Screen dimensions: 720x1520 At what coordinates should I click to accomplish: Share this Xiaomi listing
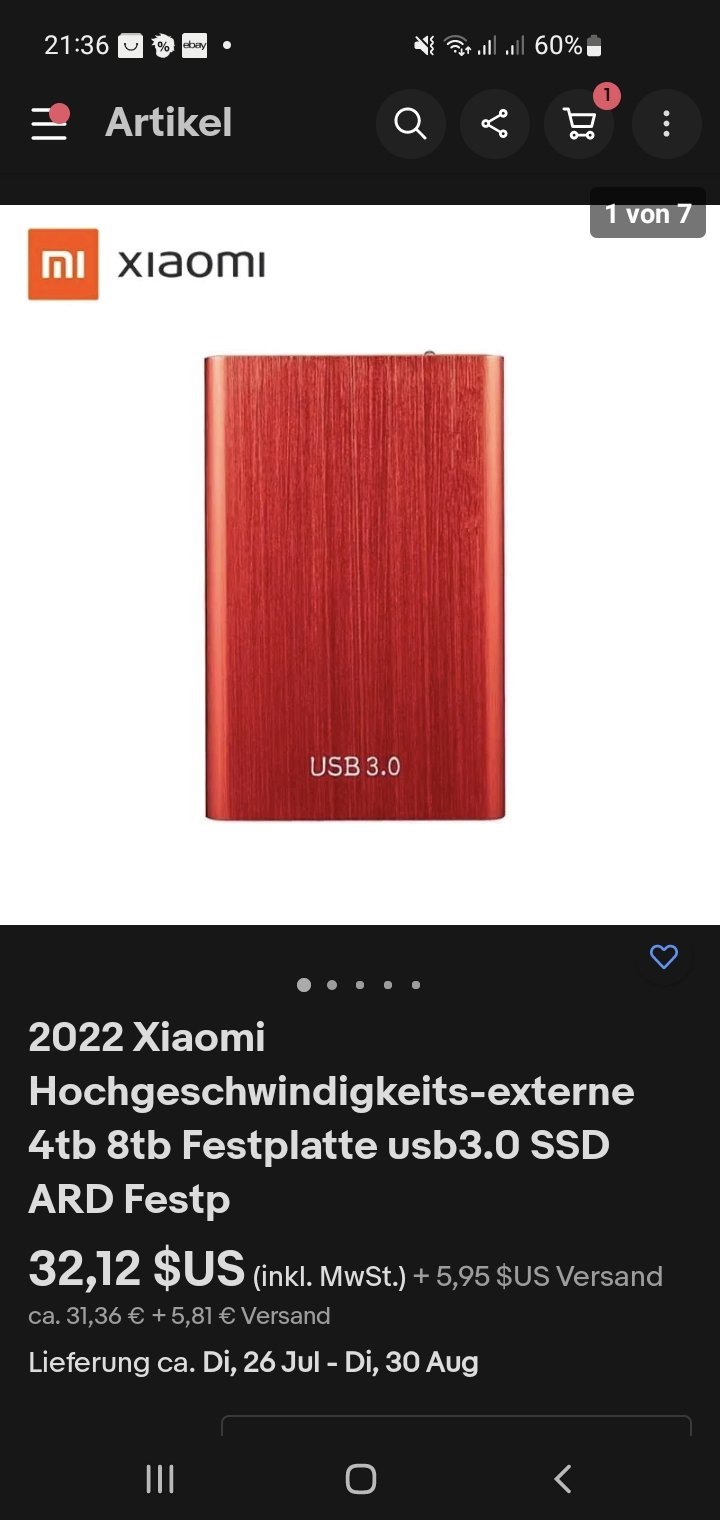click(494, 124)
